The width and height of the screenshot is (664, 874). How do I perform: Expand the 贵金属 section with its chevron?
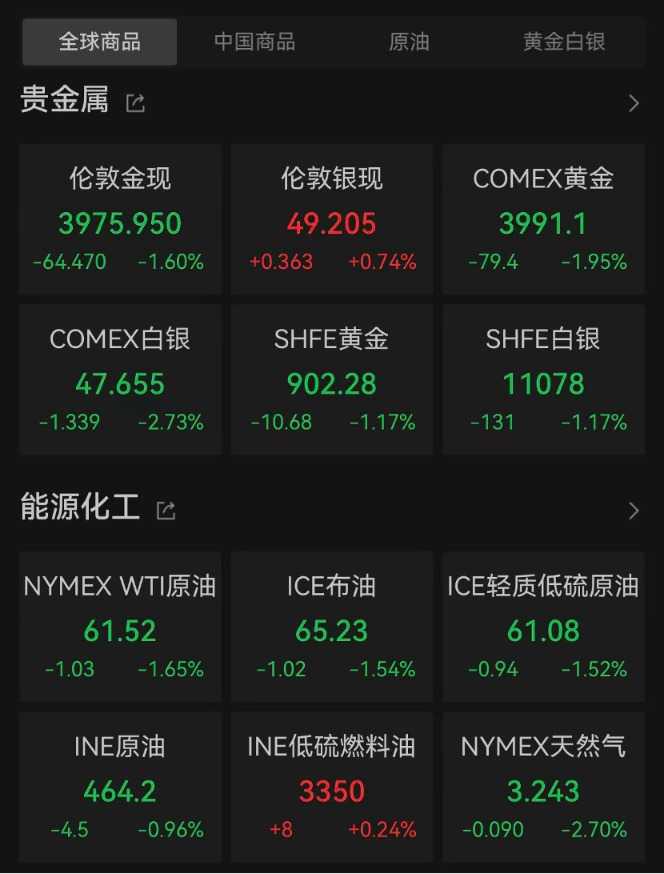point(633,103)
